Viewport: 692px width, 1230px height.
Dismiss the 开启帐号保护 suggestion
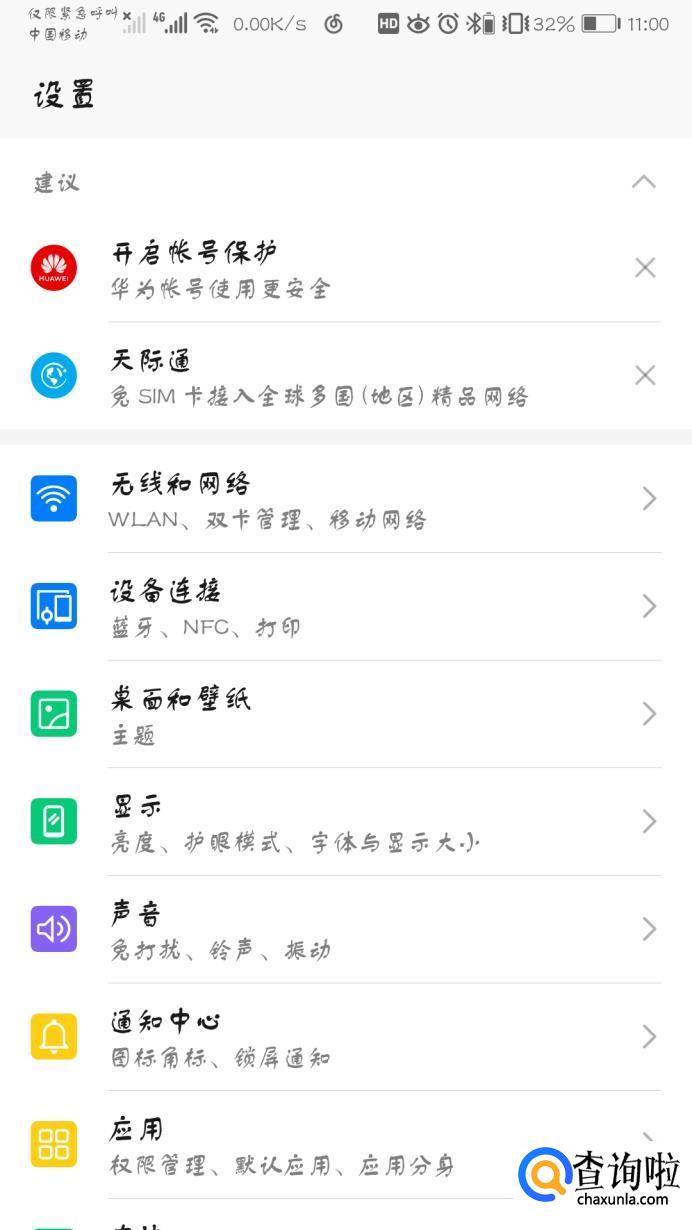[645, 268]
